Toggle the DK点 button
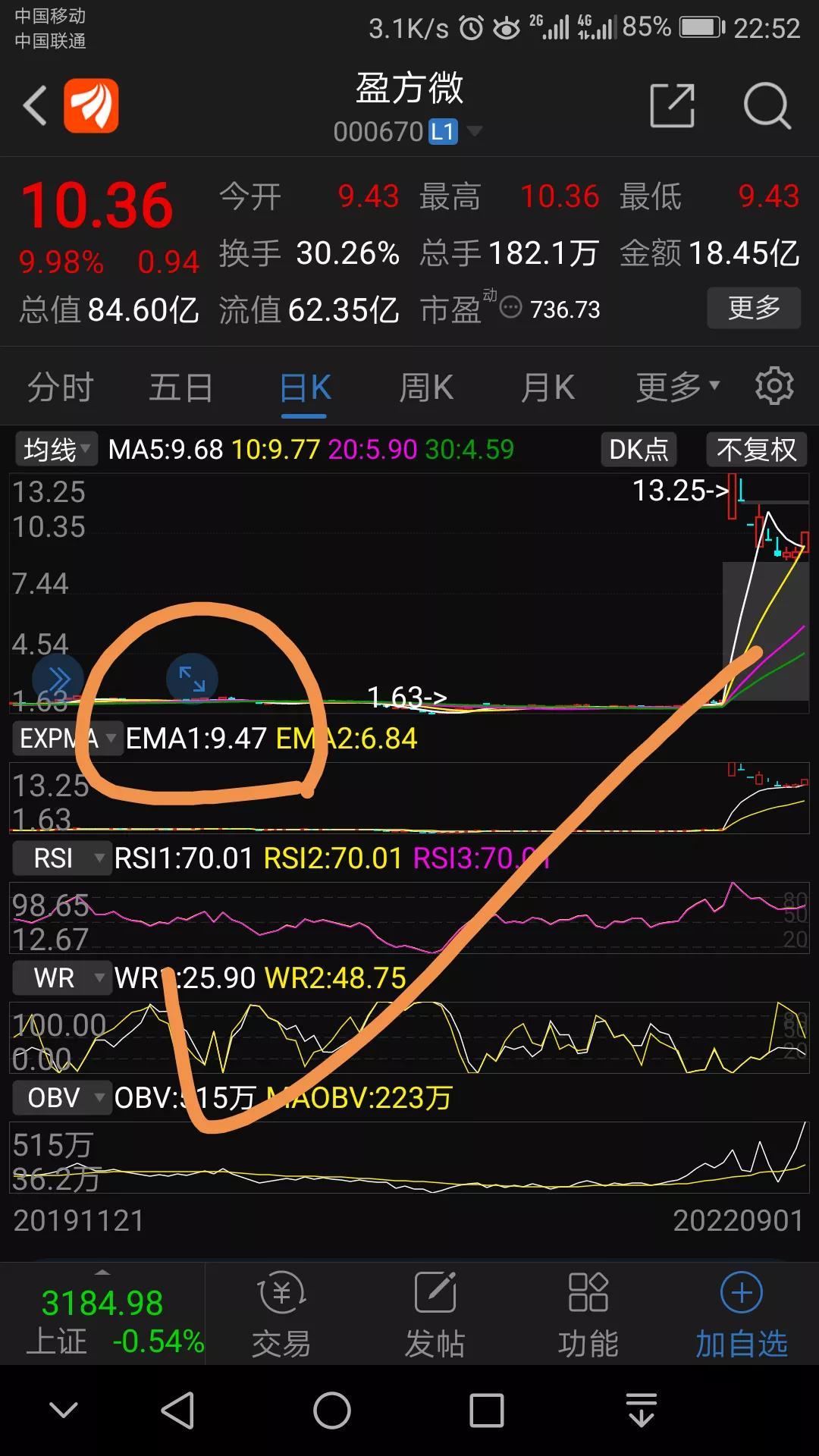Viewport: 819px width, 1456px height. pyautogui.click(x=639, y=450)
